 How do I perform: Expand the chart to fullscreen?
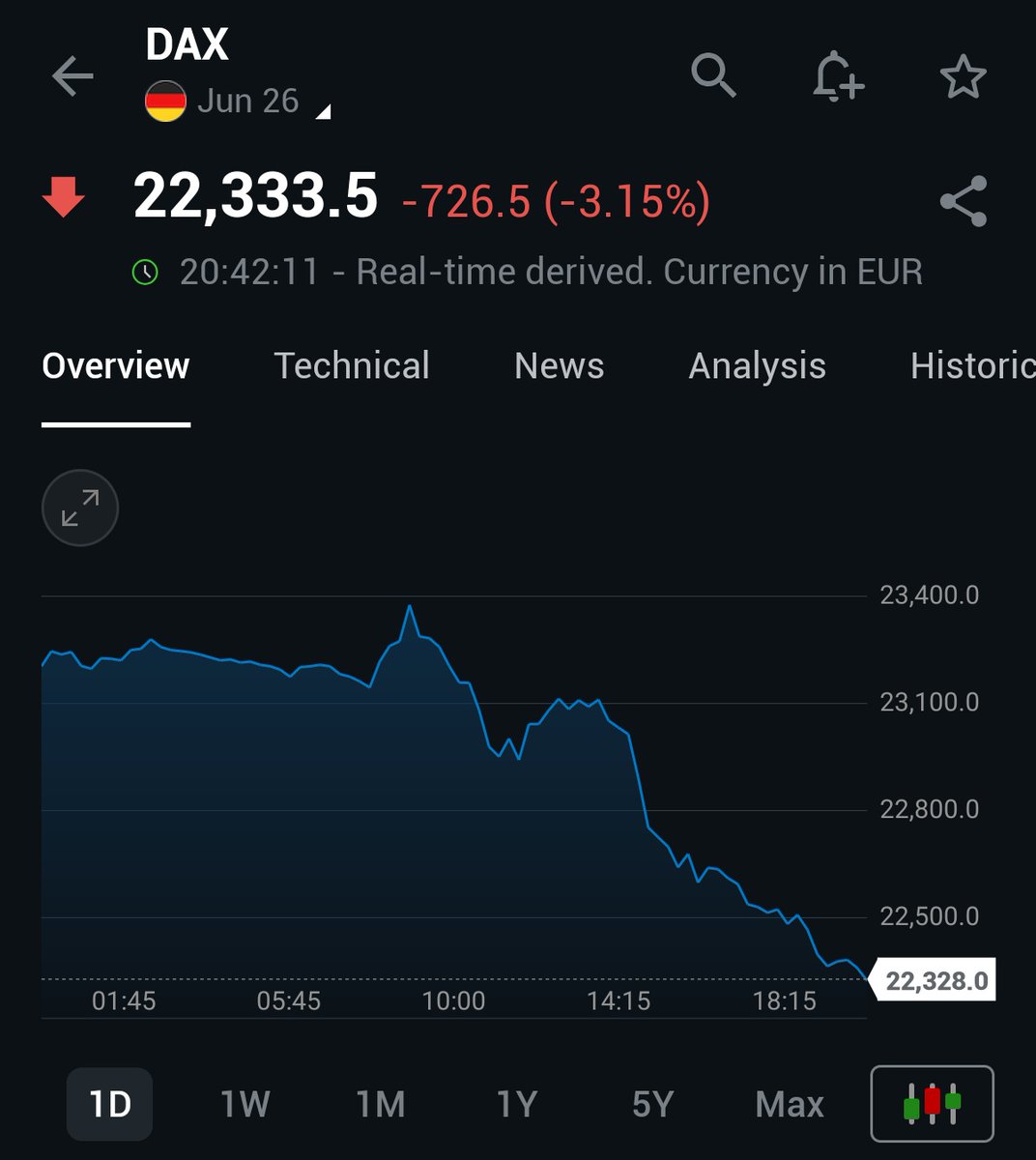(x=80, y=507)
